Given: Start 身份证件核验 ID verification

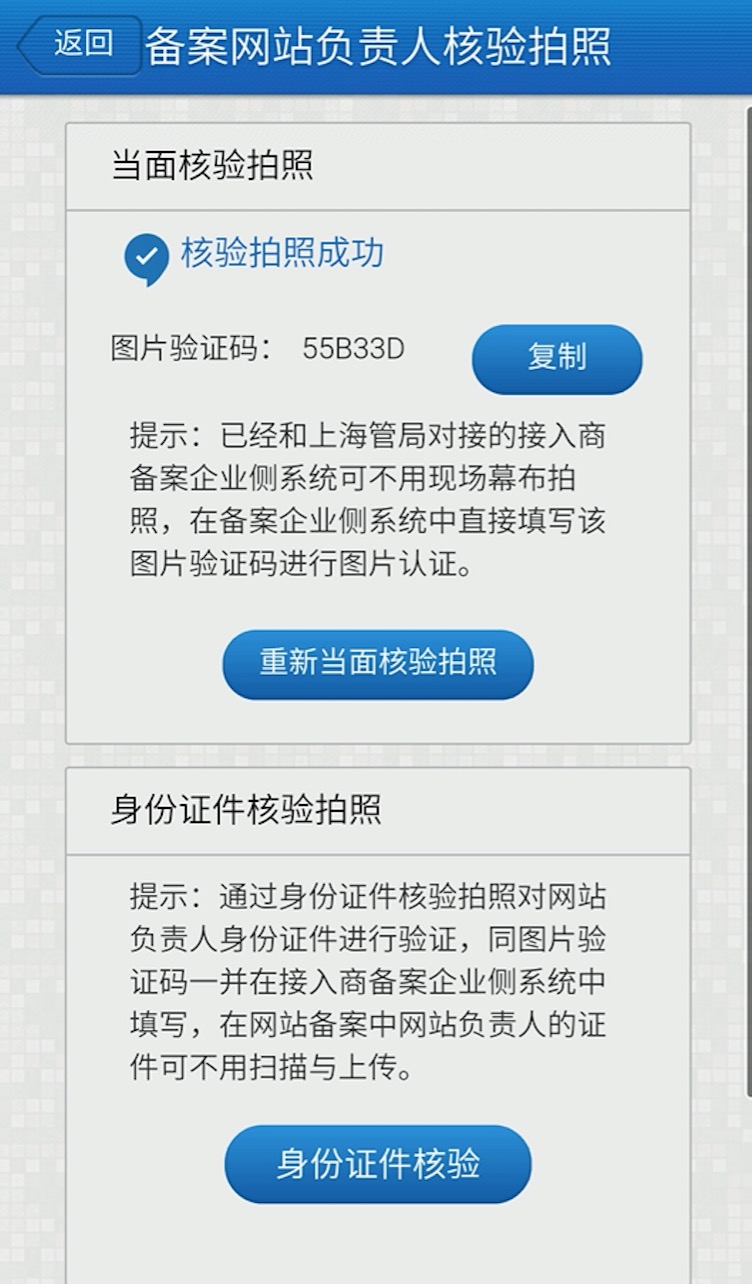Looking at the screenshot, I should [378, 1163].
